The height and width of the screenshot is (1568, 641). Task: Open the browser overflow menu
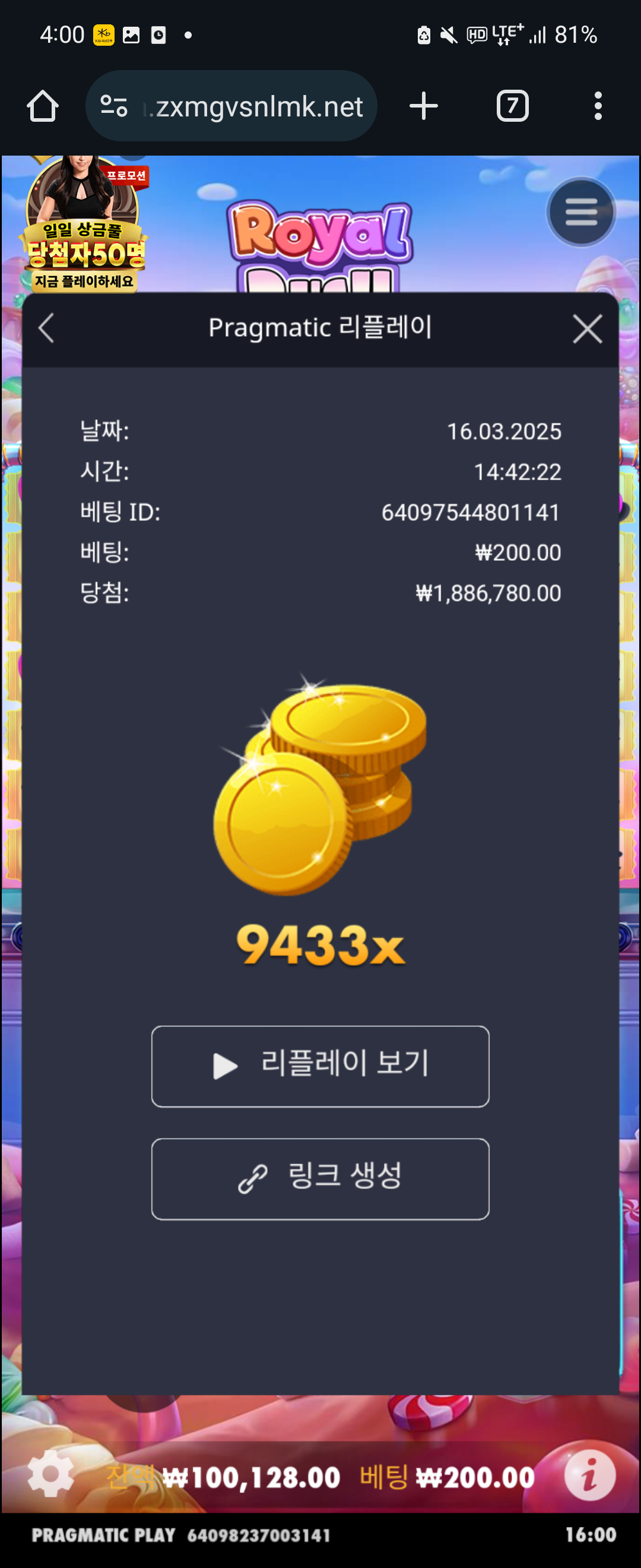coord(598,106)
